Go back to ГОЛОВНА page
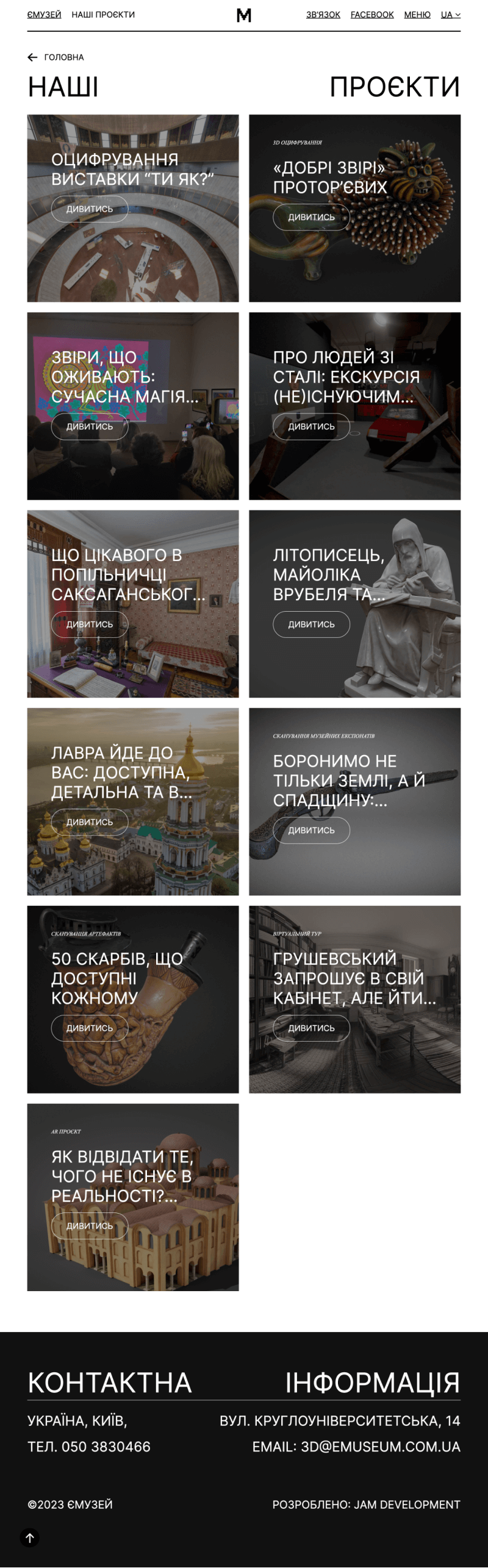The height and width of the screenshot is (1568, 488). coord(56,57)
